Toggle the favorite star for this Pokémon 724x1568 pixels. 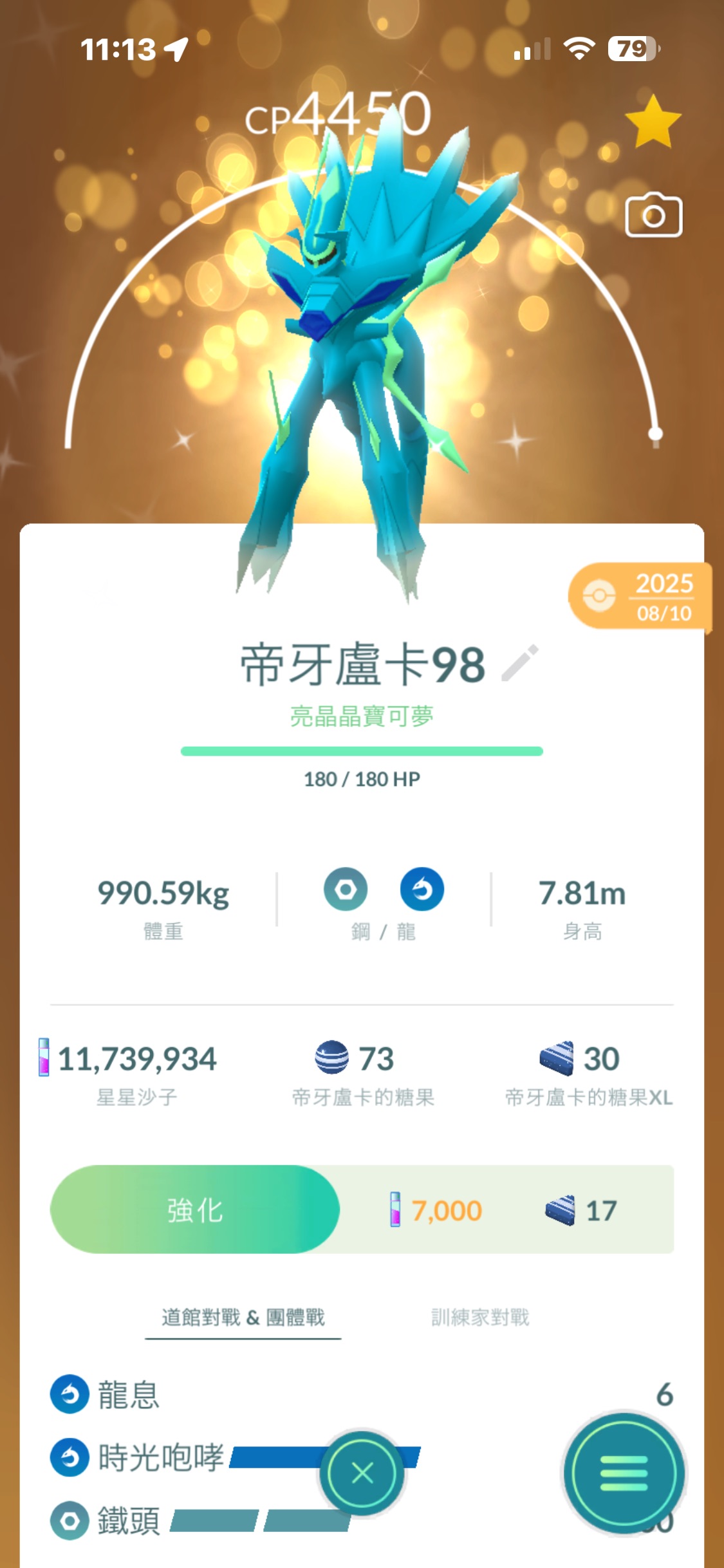[653, 122]
